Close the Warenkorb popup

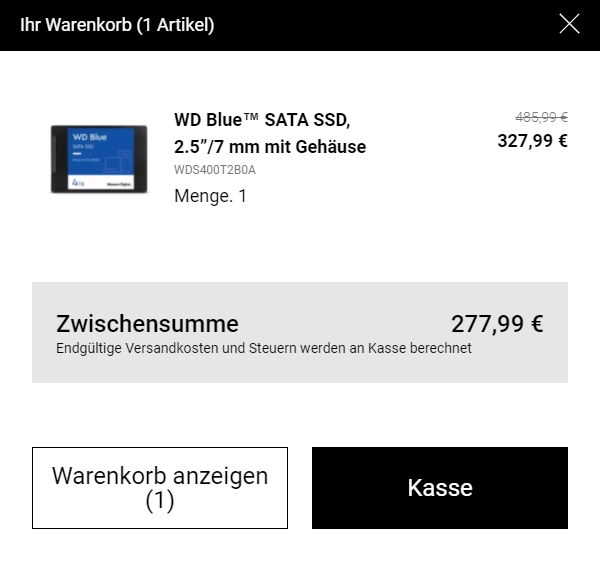[569, 24]
